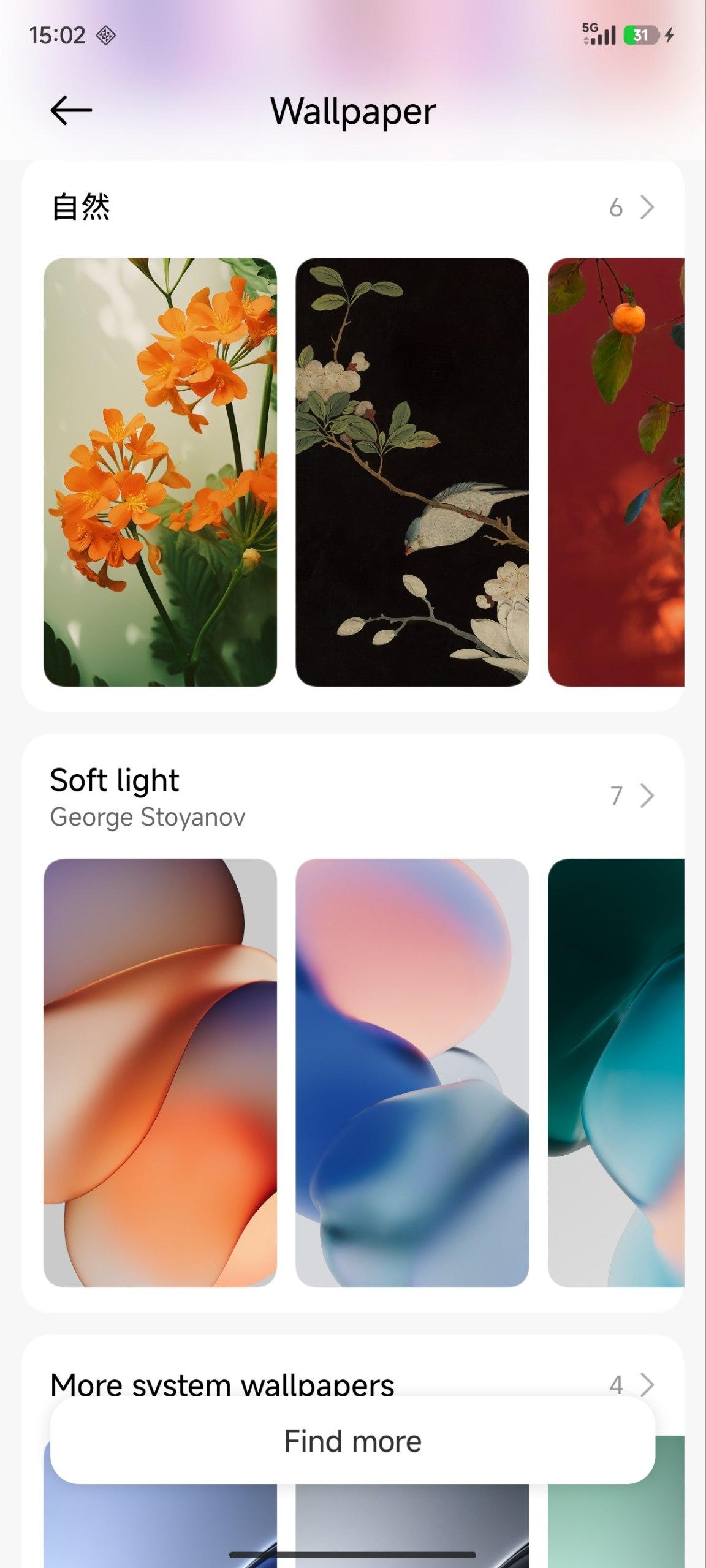Select the orange flowers wallpaper
Viewport: 706px width, 1568px height.
click(160, 472)
